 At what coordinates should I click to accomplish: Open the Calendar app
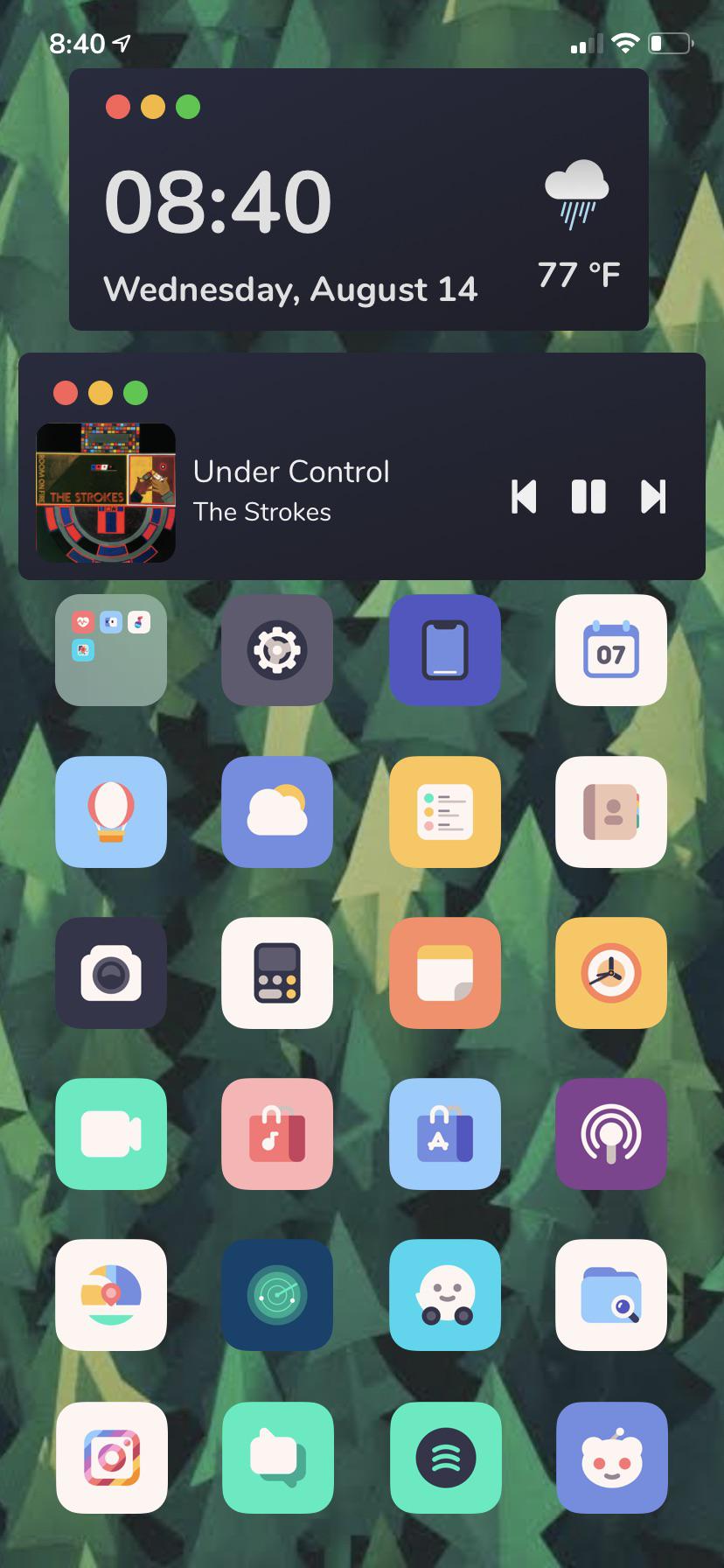[x=610, y=651]
